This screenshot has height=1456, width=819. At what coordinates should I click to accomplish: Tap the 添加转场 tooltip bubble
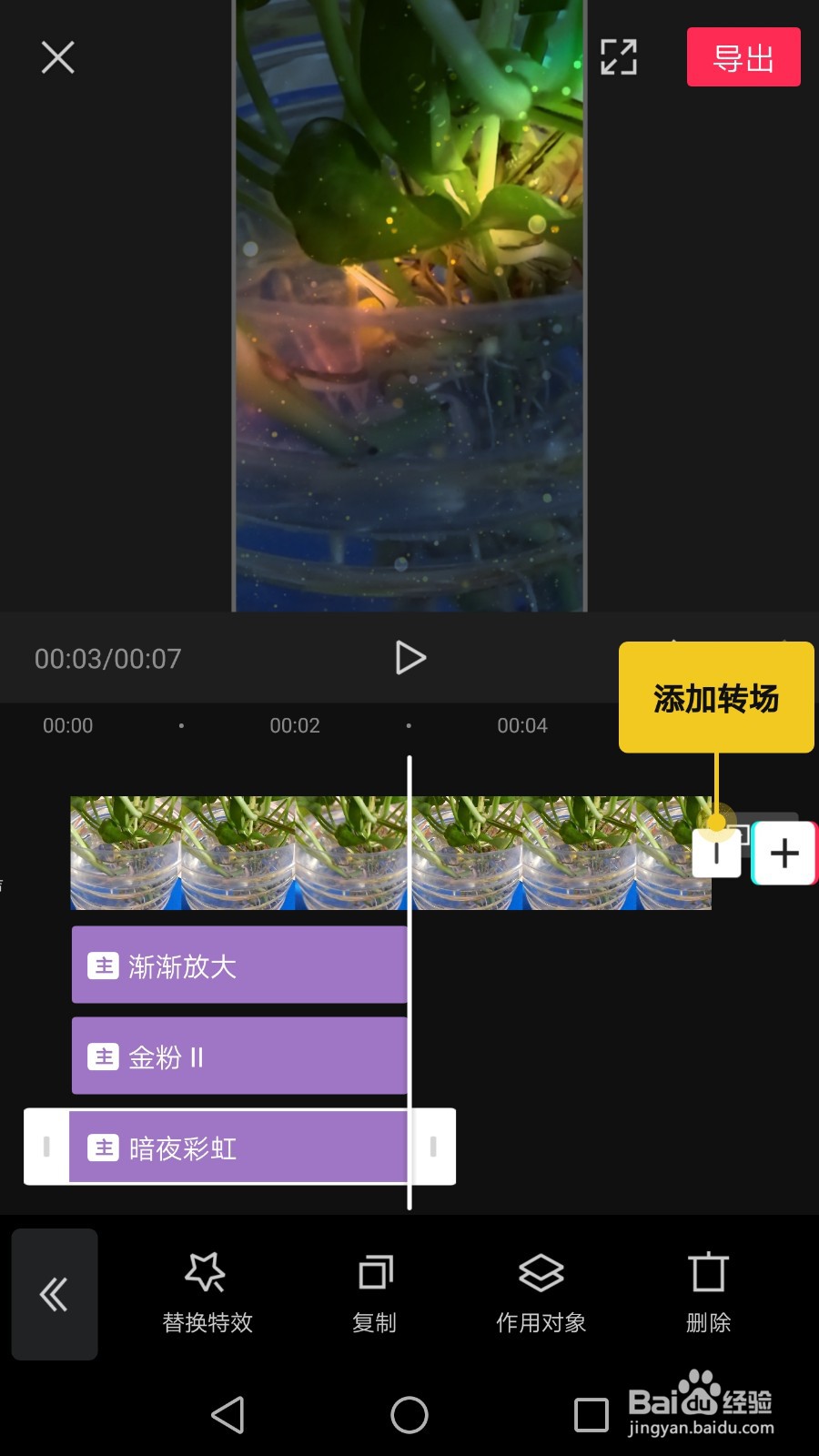point(715,698)
